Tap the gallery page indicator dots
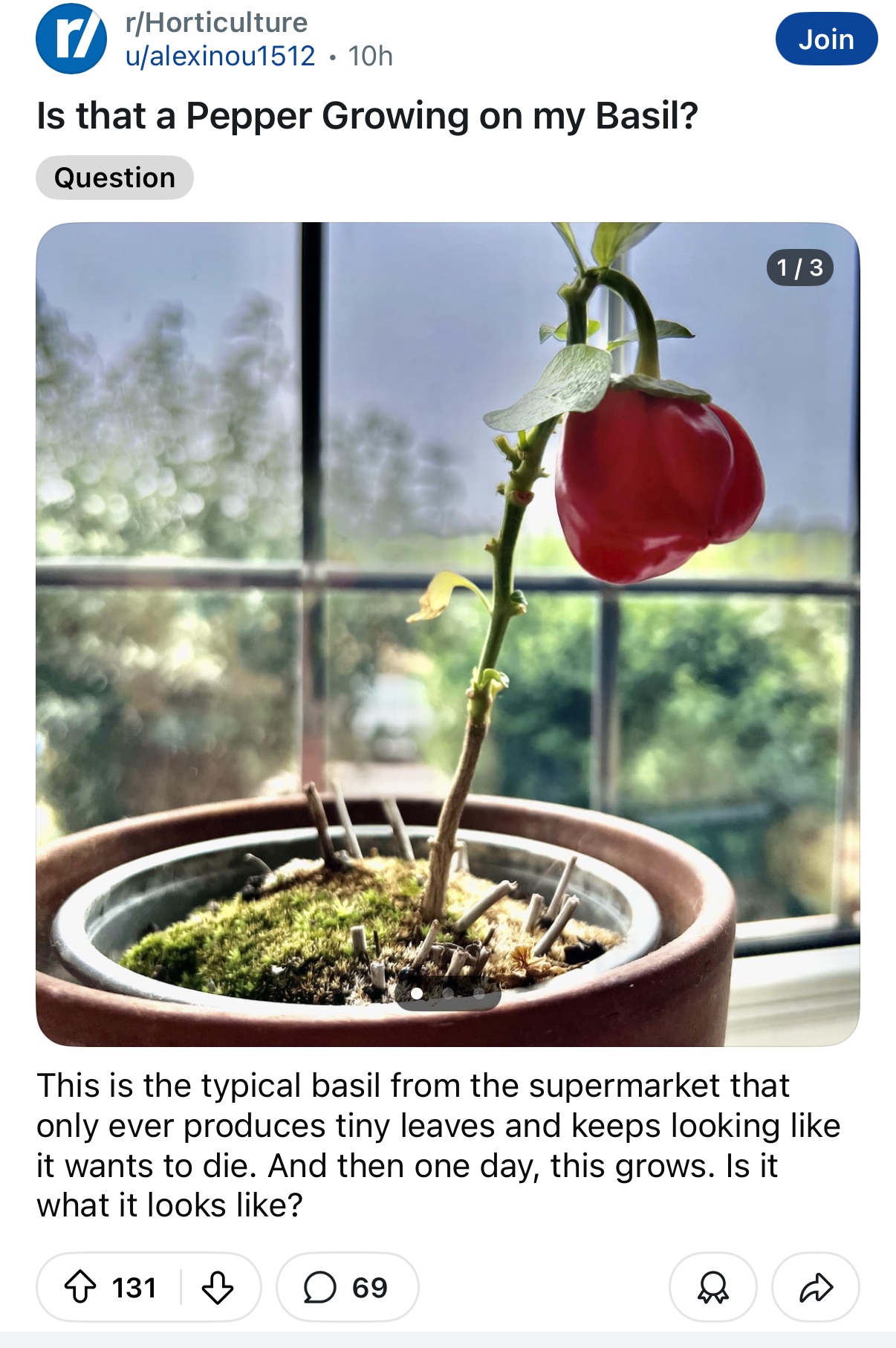The width and height of the screenshot is (896, 1348). [x=448, y=994]
